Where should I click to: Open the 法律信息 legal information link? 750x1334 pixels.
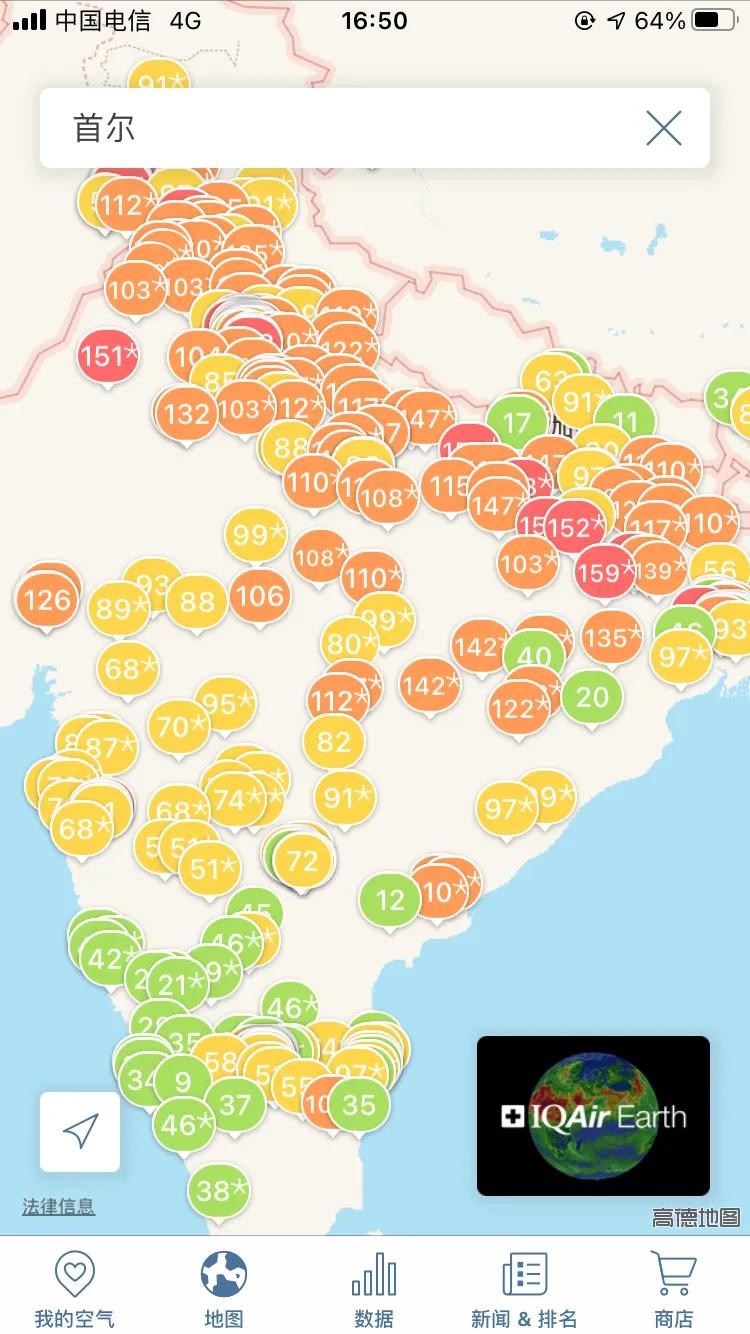tap(57, 1206)
